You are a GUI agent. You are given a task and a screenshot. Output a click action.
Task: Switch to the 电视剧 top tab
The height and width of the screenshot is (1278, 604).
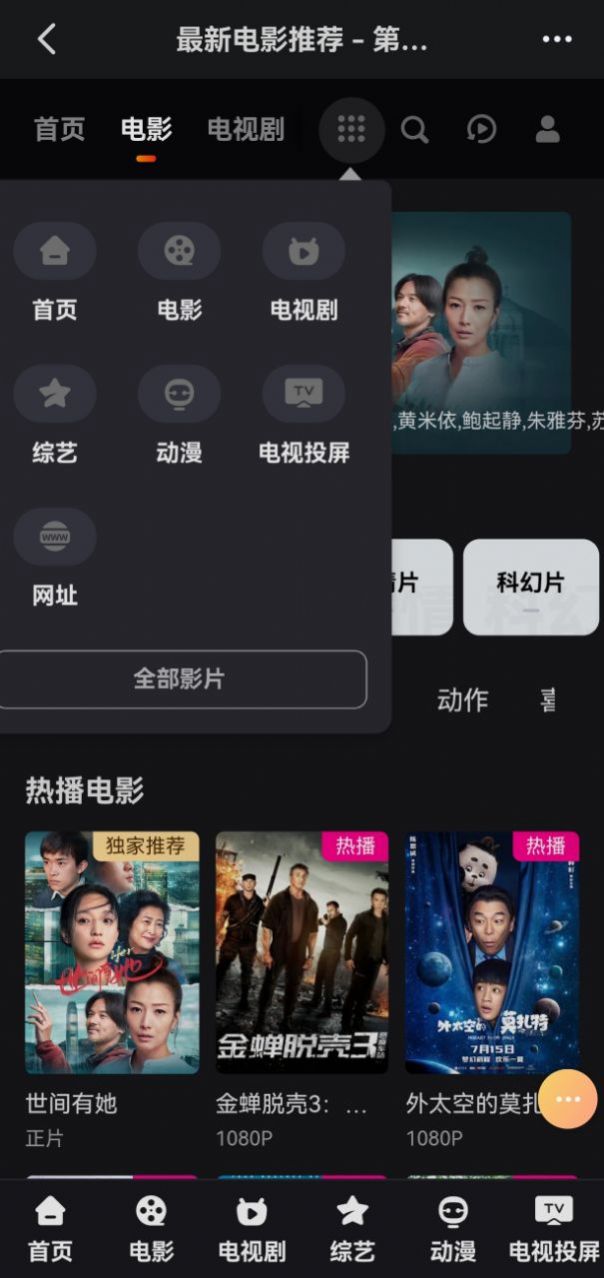pyautogui.click(x=245, y=129)
